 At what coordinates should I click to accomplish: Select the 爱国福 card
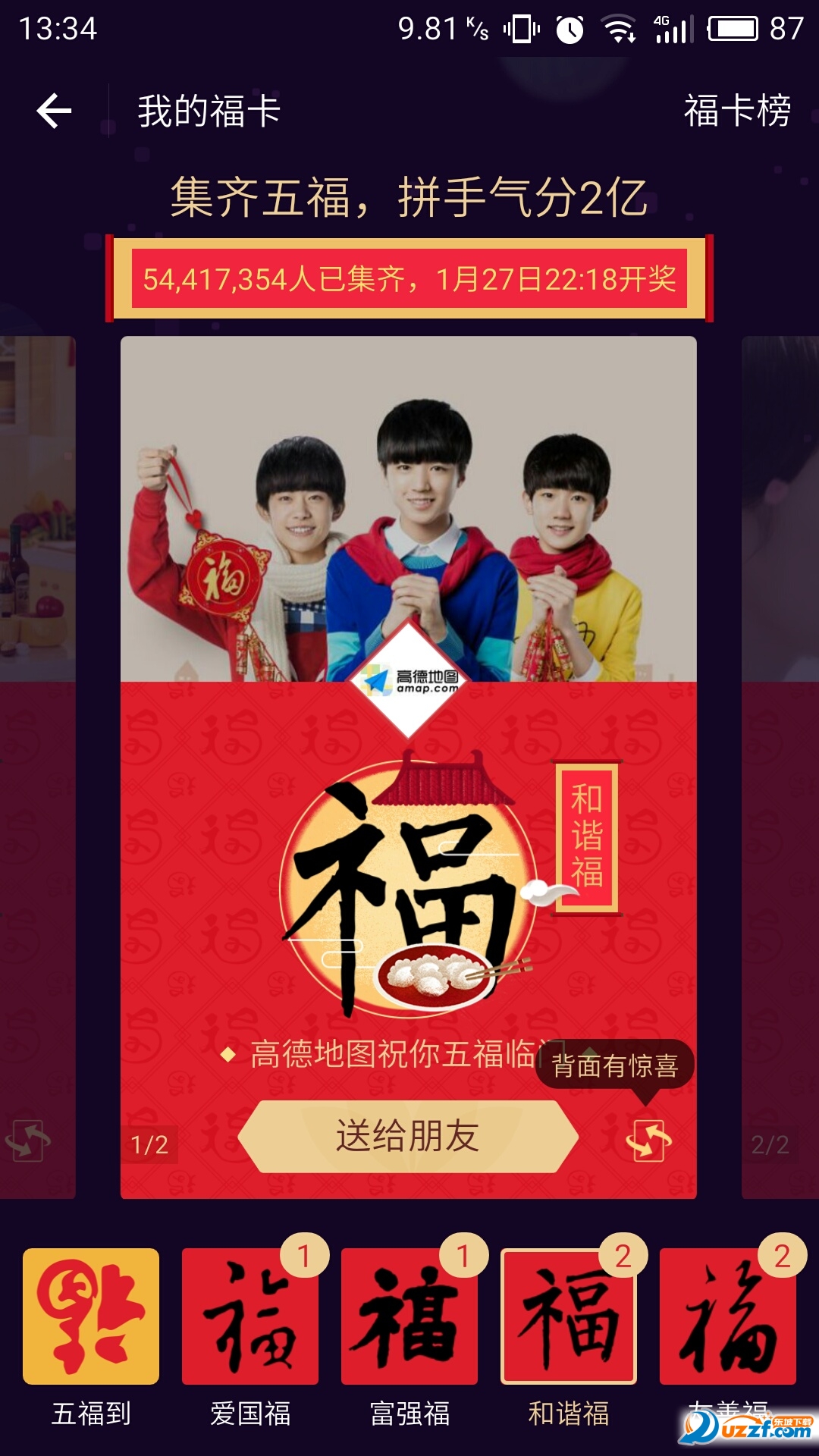coord(250,1316)
